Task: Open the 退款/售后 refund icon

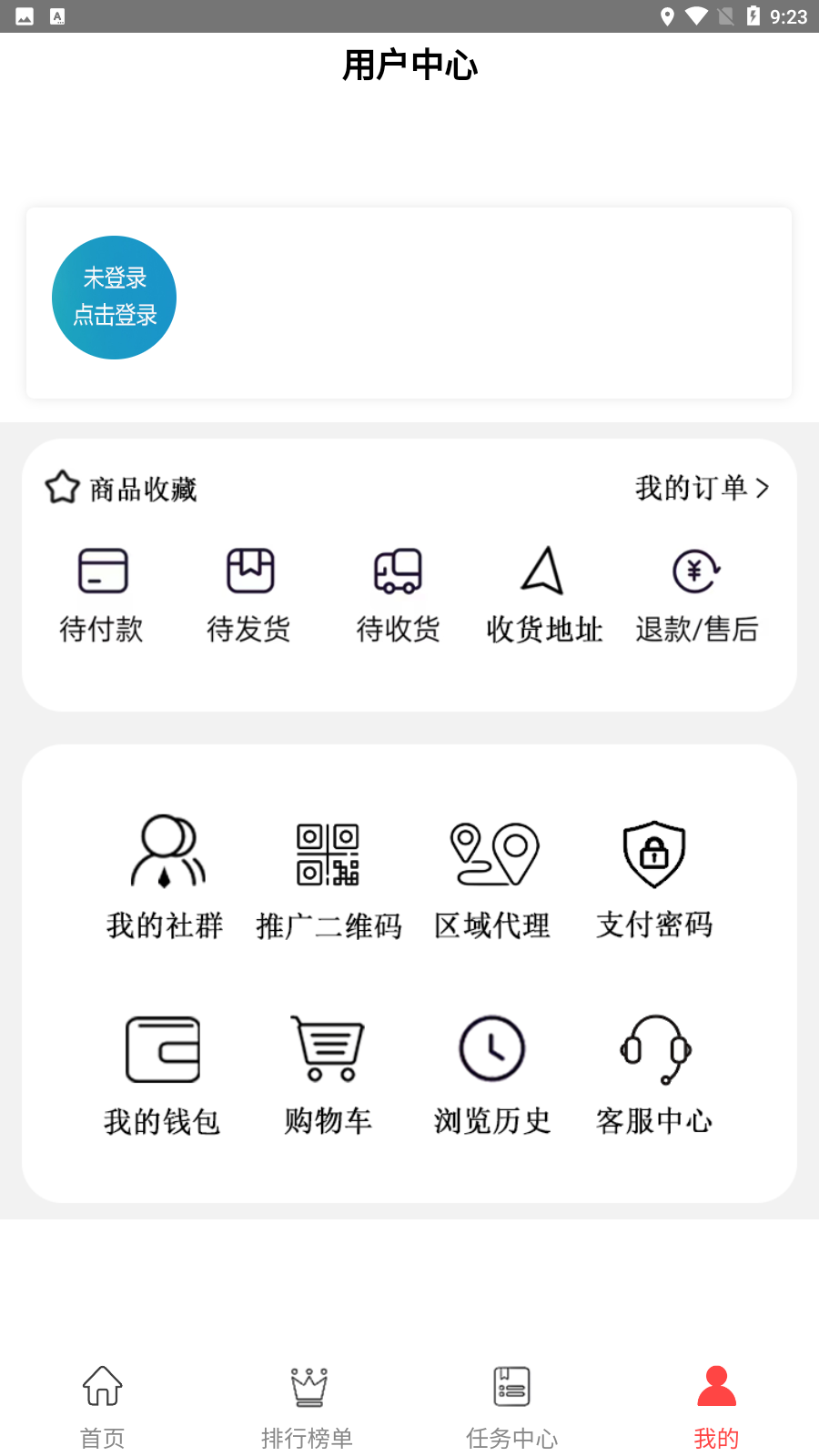Action: click(x=696, y=571)
